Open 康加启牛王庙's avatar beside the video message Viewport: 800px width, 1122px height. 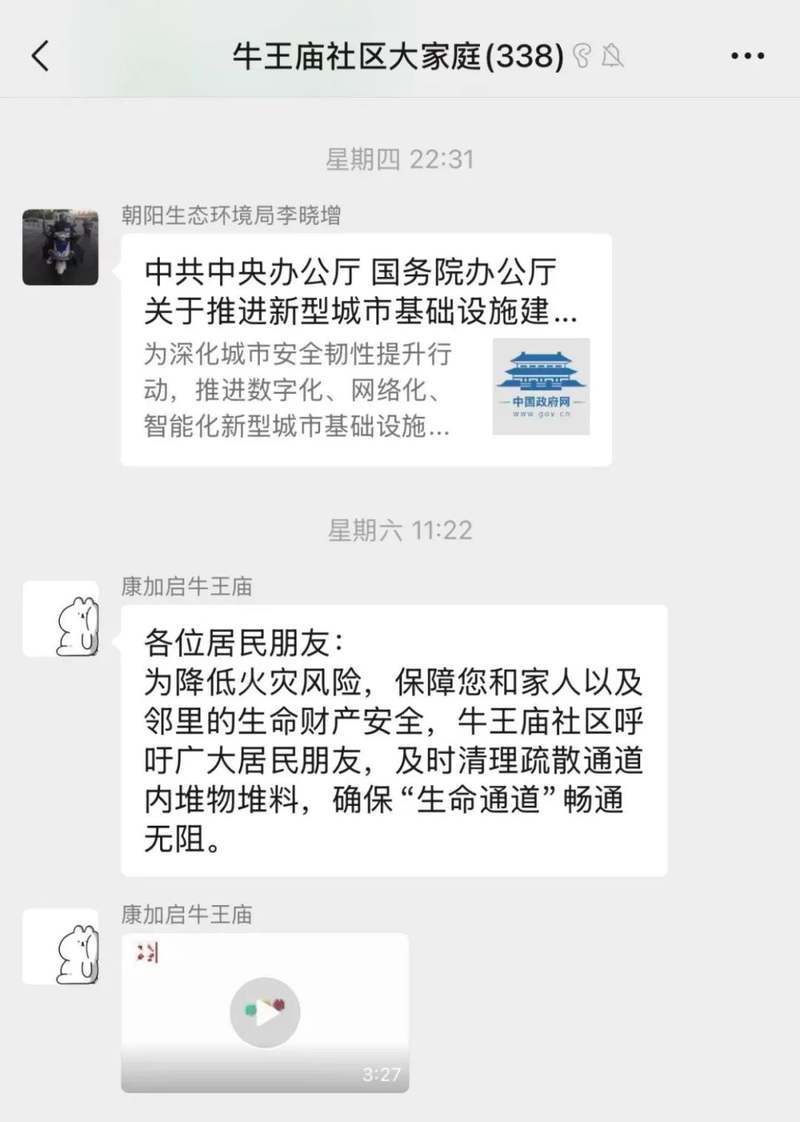(60, 947)
